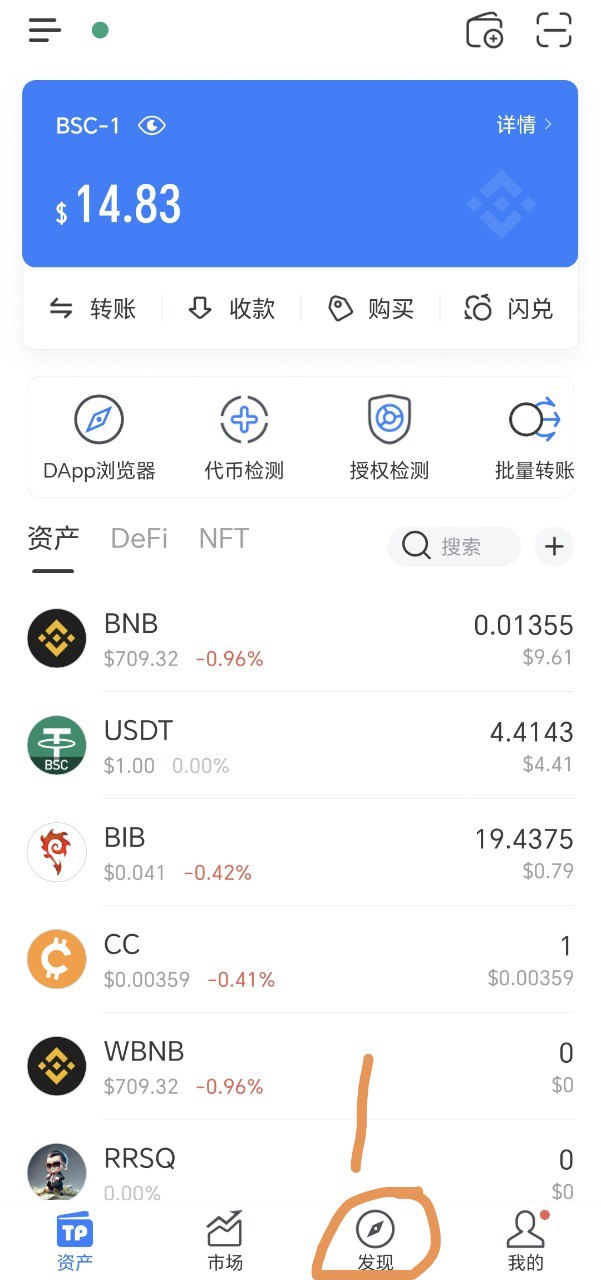601x1280 pixels.
Task: Add a new token with plus button
Action: pyautogui.click(x=554, y=547)
